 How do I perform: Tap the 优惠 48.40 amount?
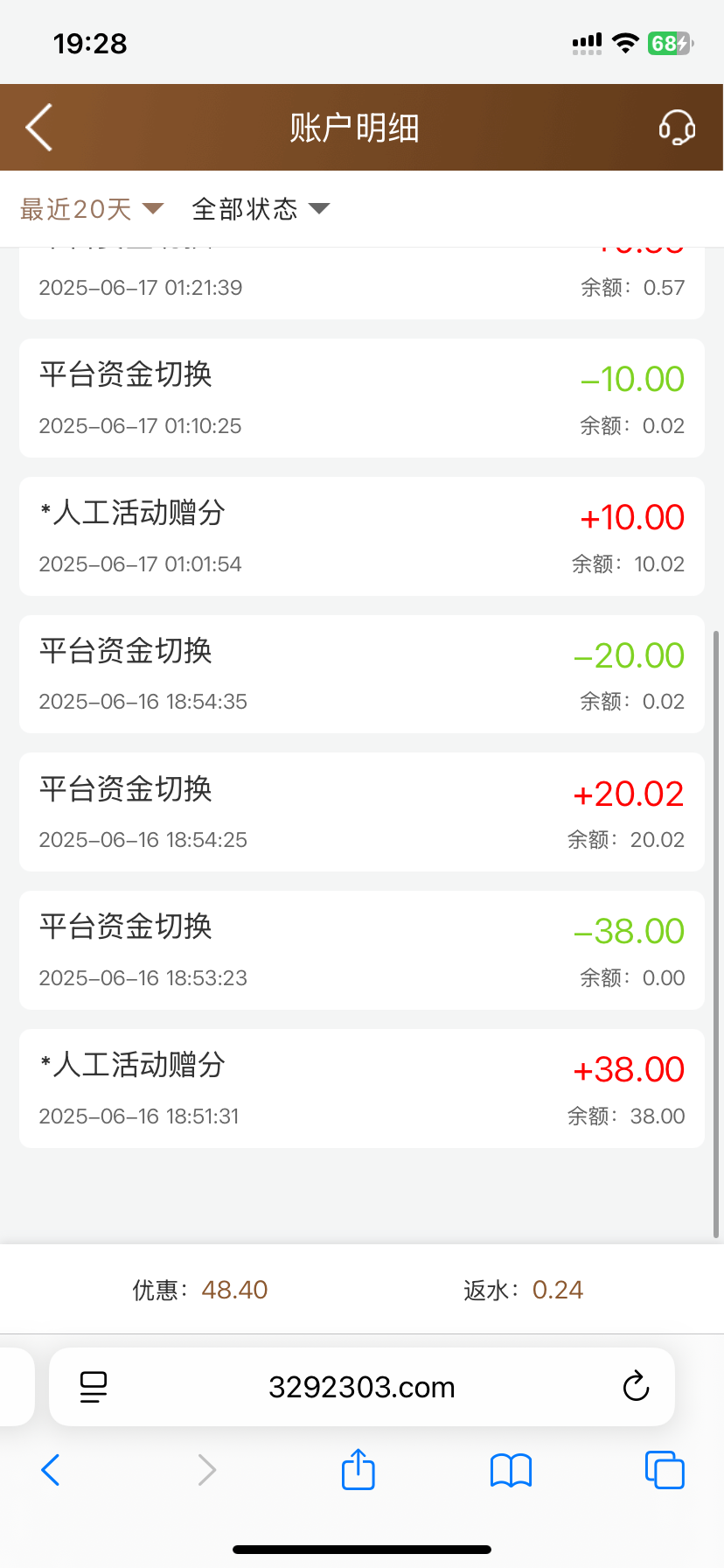click(x=233, y=1289)
